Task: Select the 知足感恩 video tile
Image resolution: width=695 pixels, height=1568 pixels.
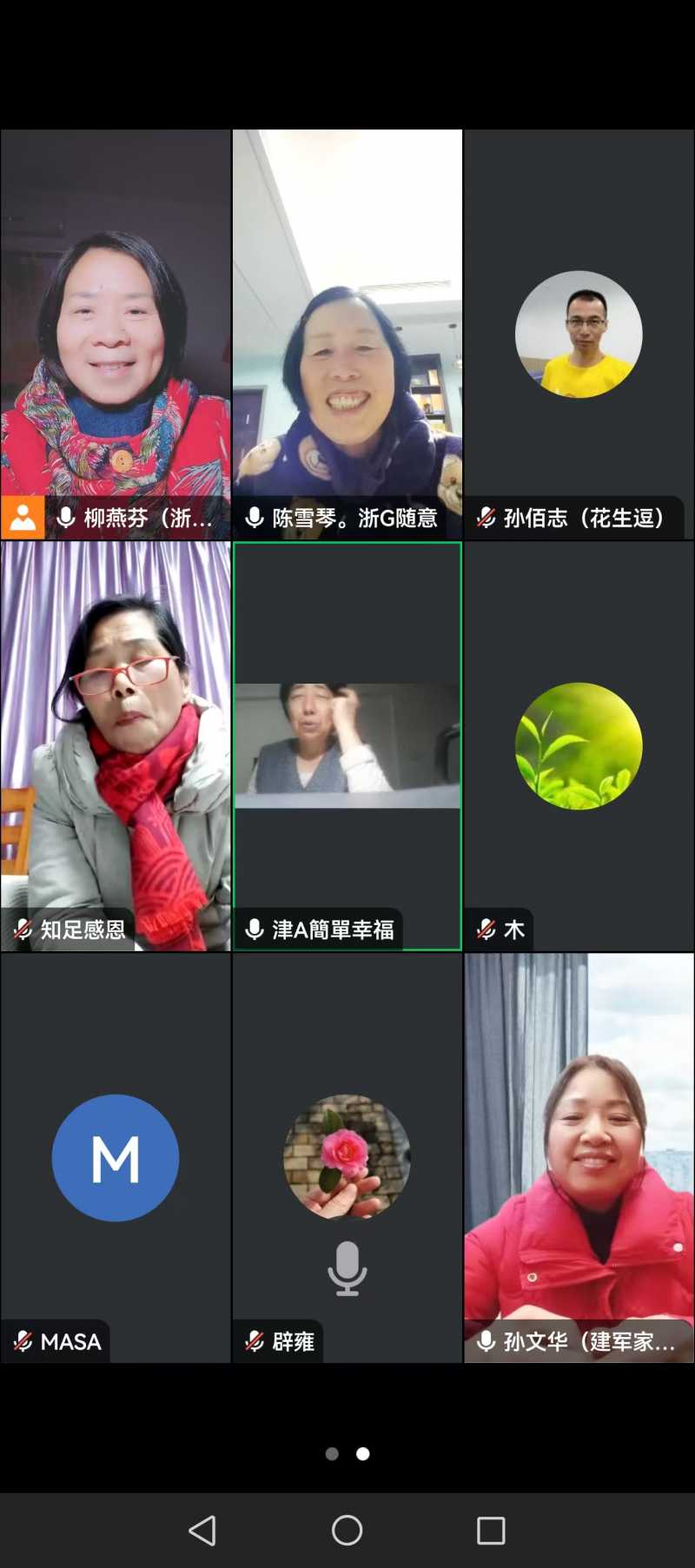Action: (x=116, y=745)
